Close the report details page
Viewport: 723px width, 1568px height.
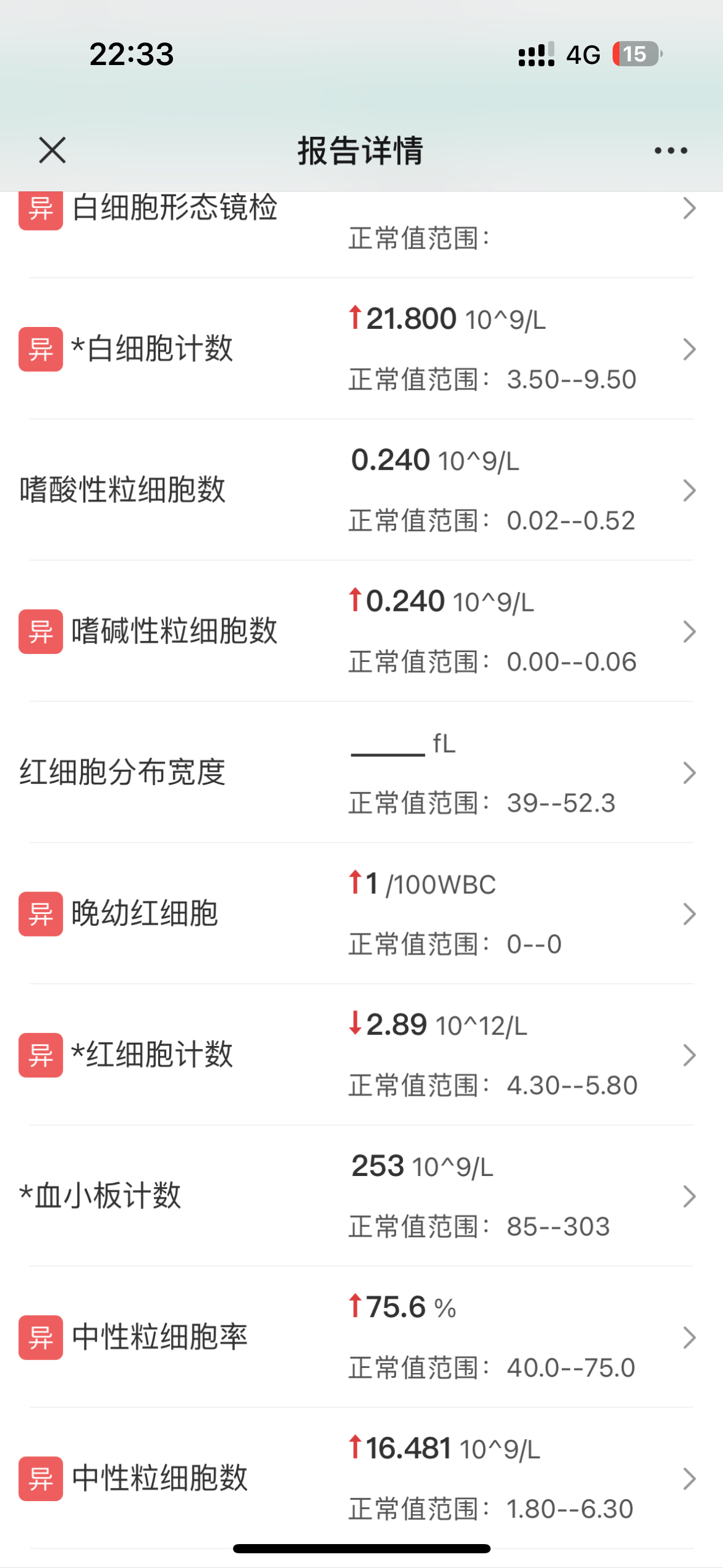[52, 150]
